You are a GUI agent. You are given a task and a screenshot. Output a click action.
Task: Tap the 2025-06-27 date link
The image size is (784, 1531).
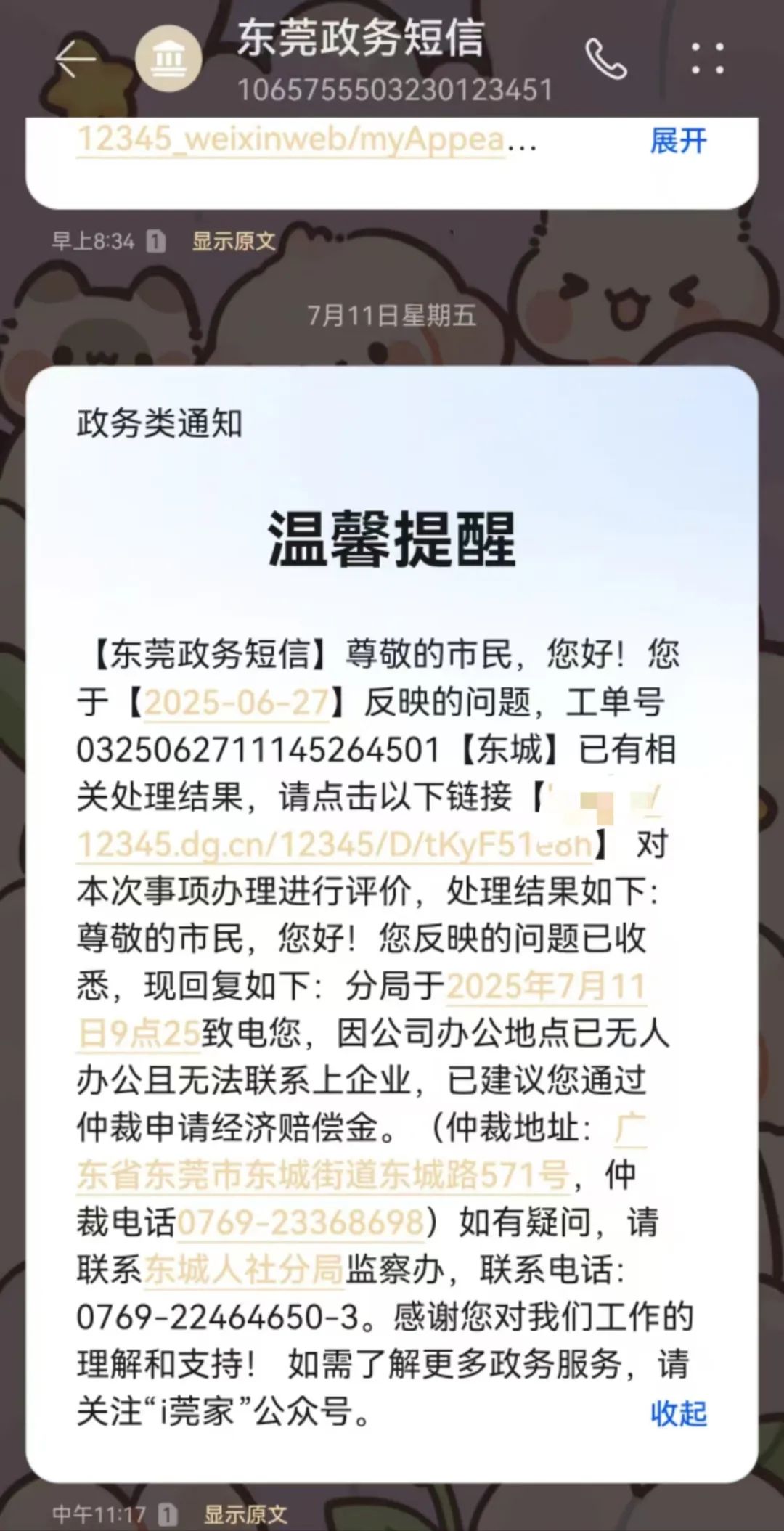tap(237, 703)
